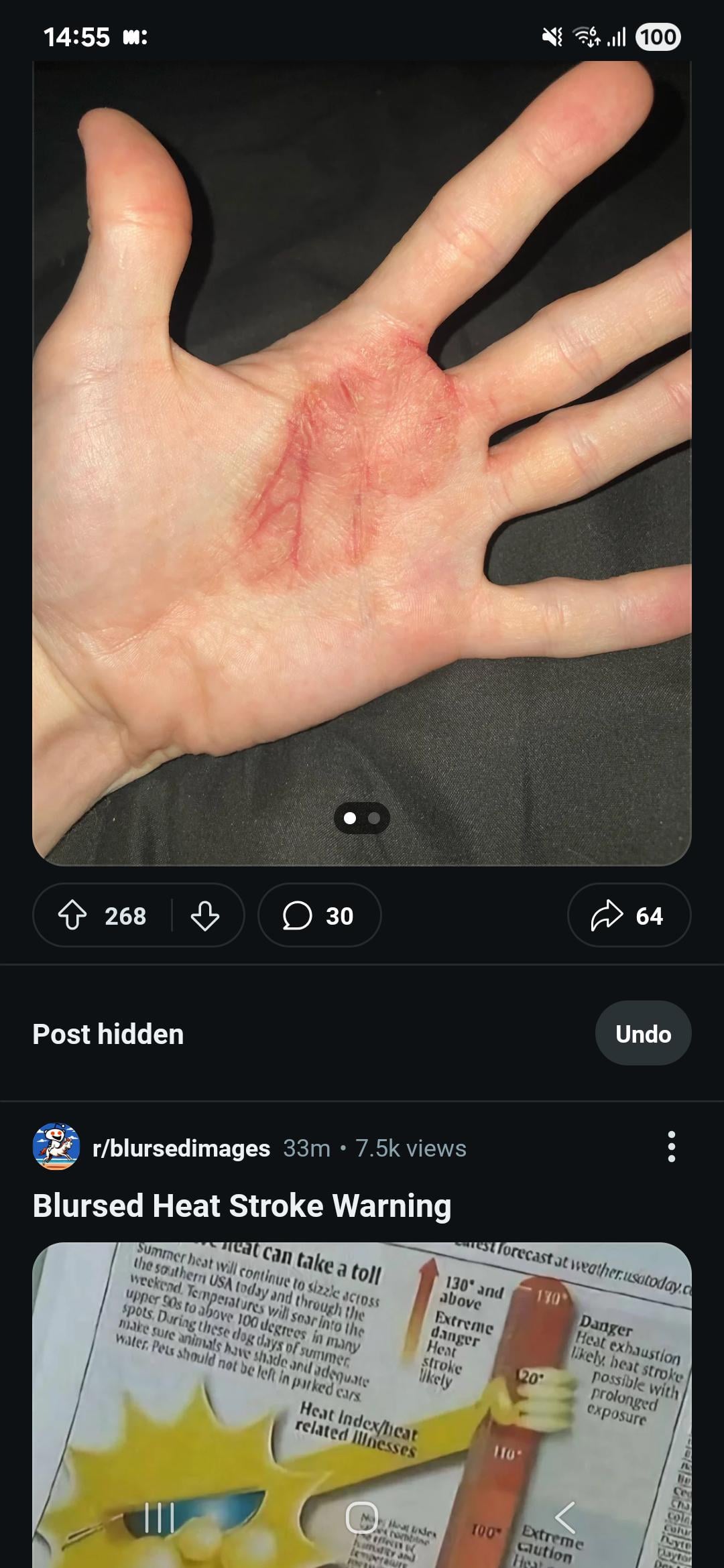This screenshot has width=724, height=1568.
Task: Undo hiding the post
Action: coord(642,1034)
